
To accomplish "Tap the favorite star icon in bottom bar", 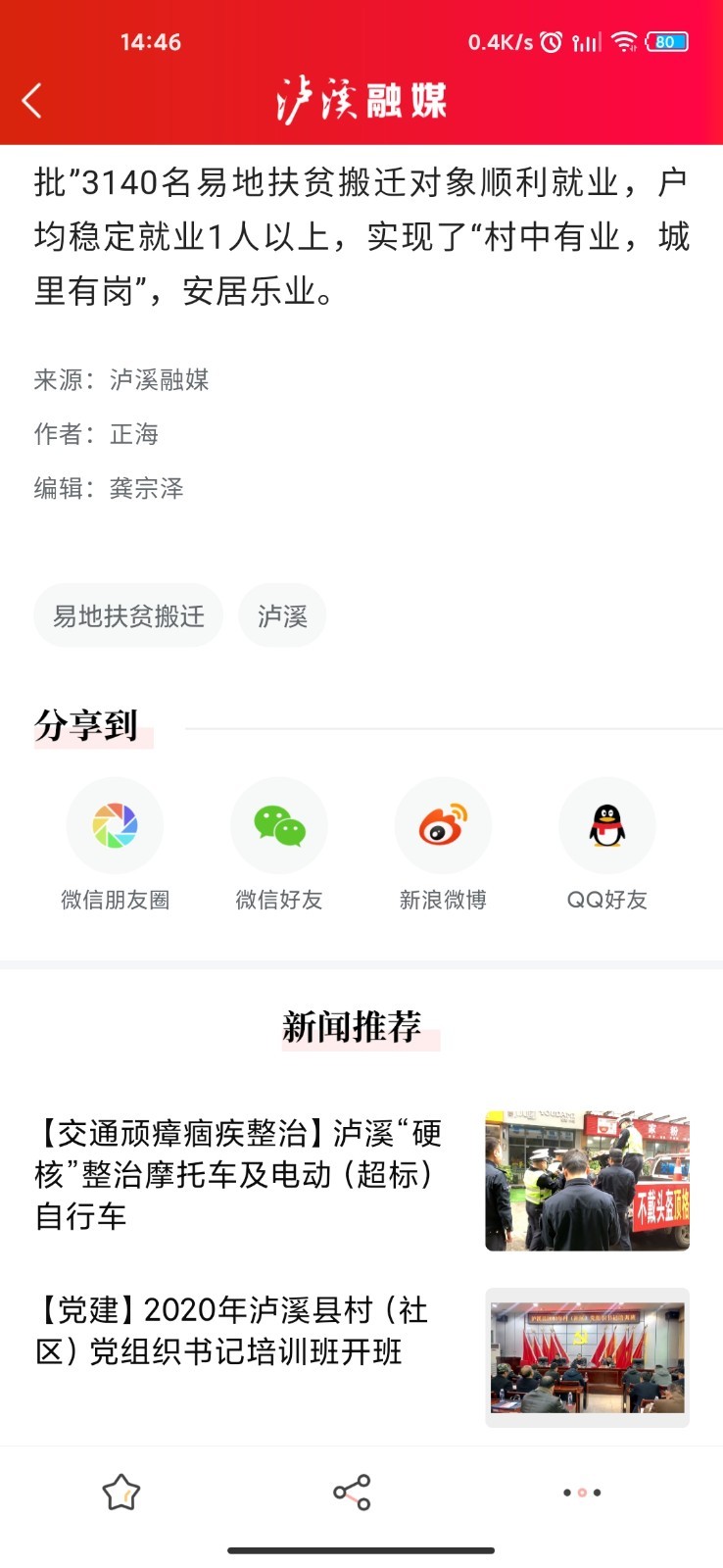I will (120, 1492).
